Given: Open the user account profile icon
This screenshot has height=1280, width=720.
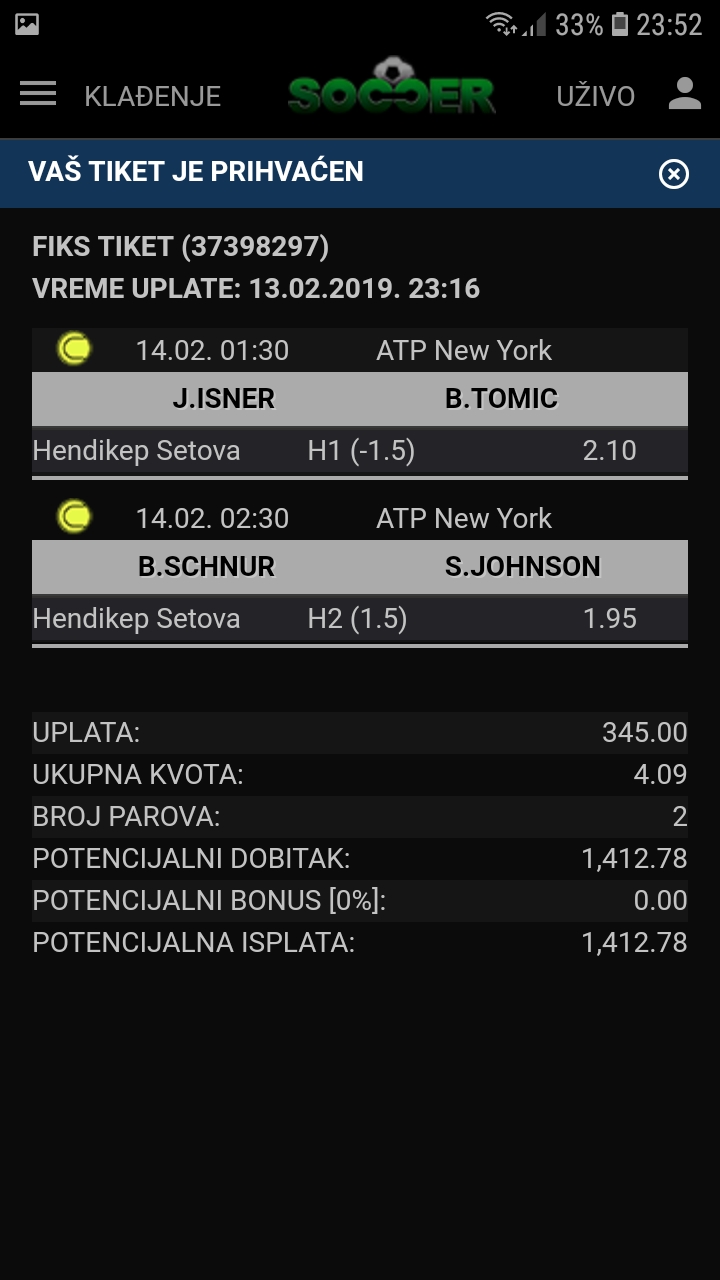Looking at the screenshot, I should point(685,94).
